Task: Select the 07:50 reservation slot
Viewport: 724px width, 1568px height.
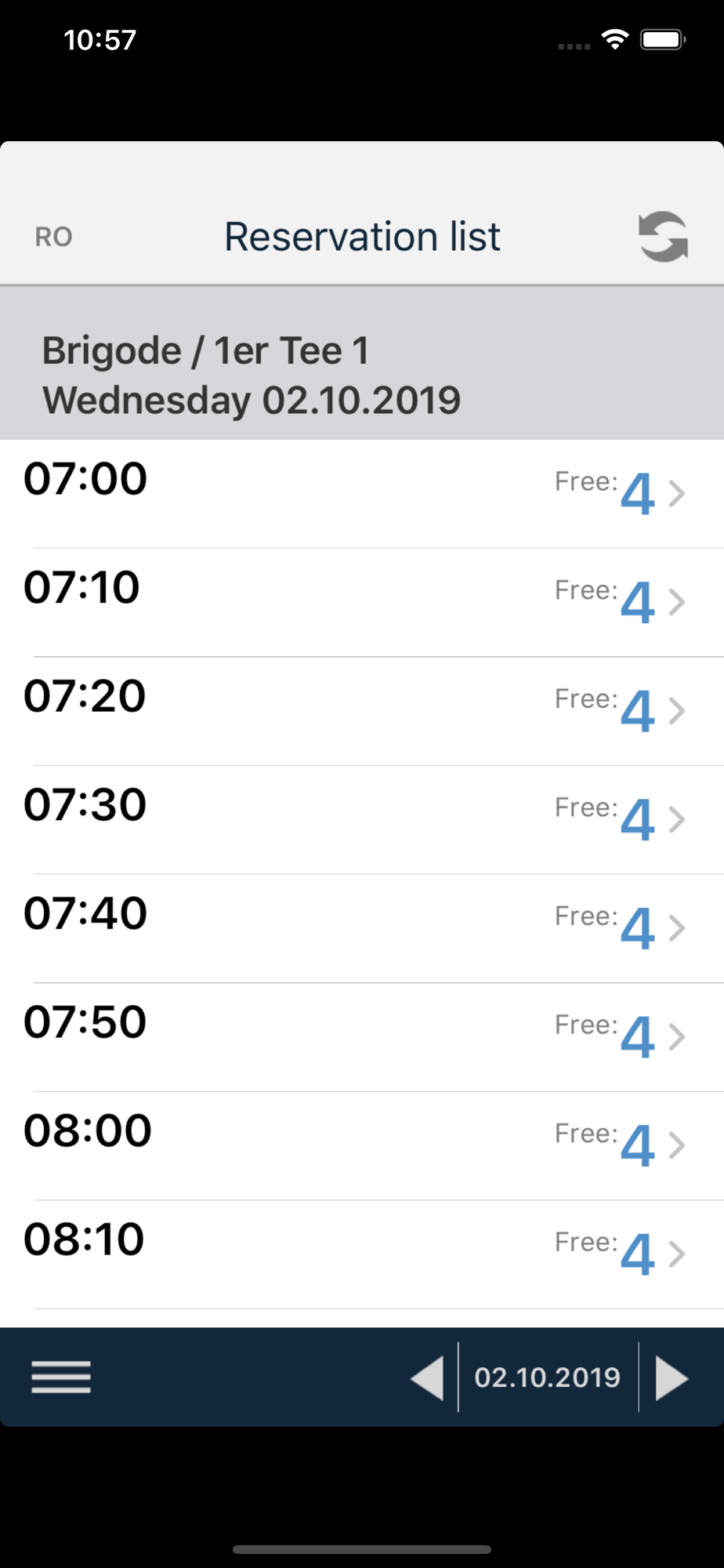Action: click(362, 1037)
